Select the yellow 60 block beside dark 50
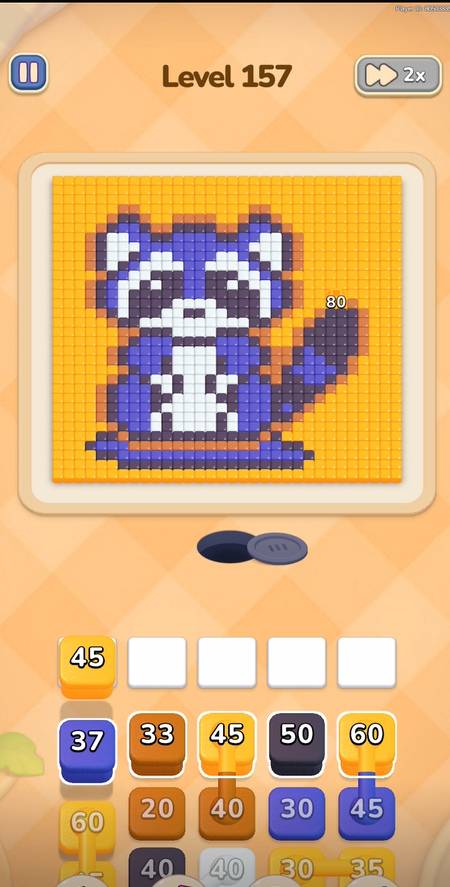Viewport: 450px width, 887px height. click(x=366, y=743)
